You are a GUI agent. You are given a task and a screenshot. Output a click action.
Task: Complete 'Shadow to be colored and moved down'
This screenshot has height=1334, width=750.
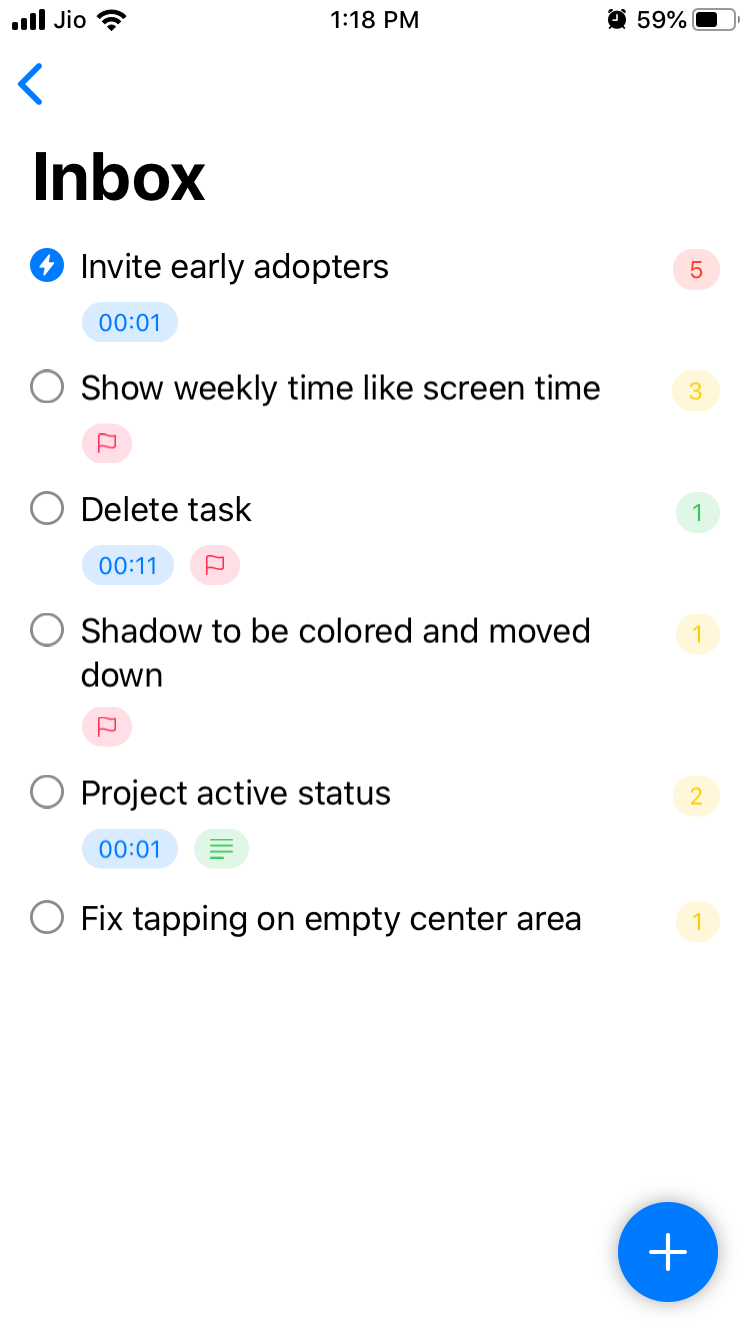pyautogui.click(x=47, y=631)
